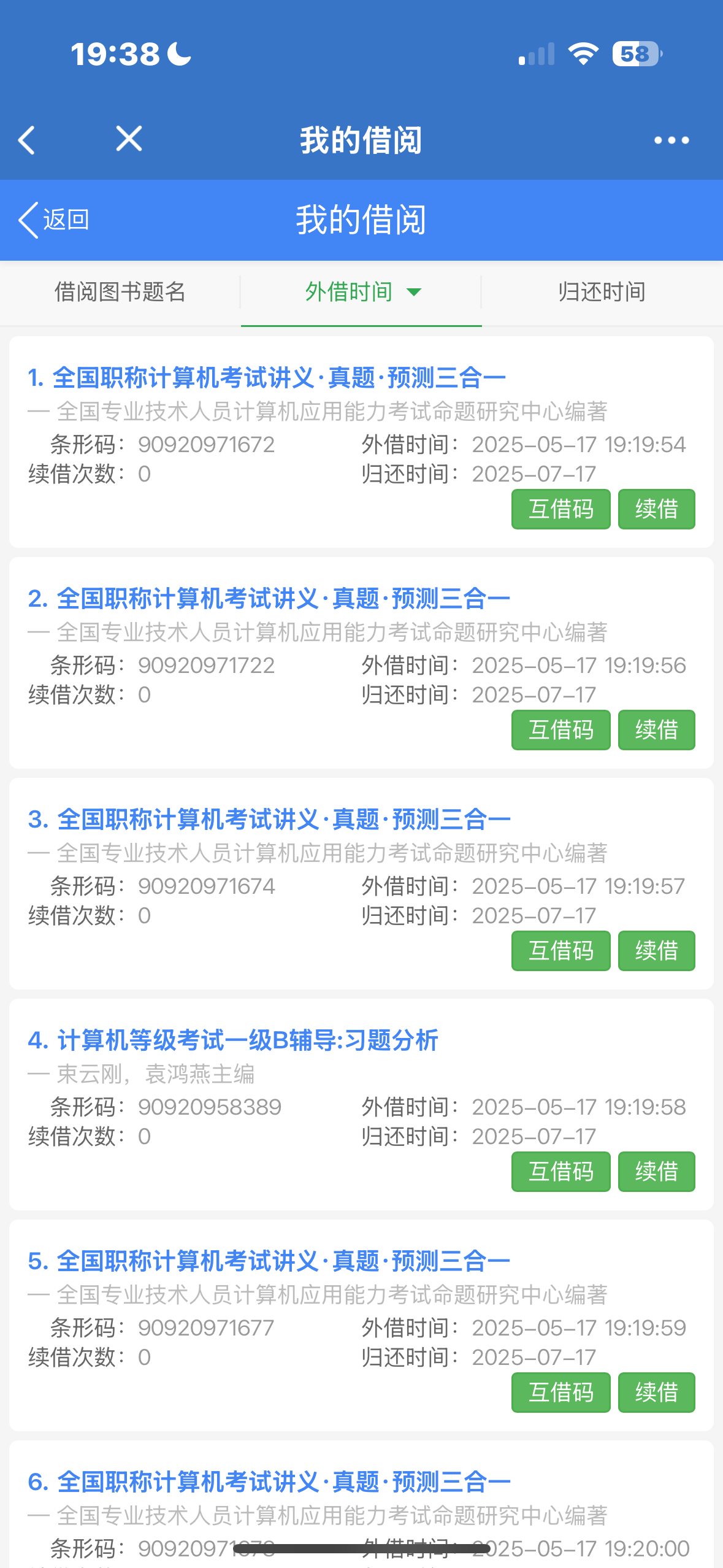This screenshot has width=723, height=1568.
Task: Show 互借码 for barcode 90920971677
Action: tap(560, 1393)
